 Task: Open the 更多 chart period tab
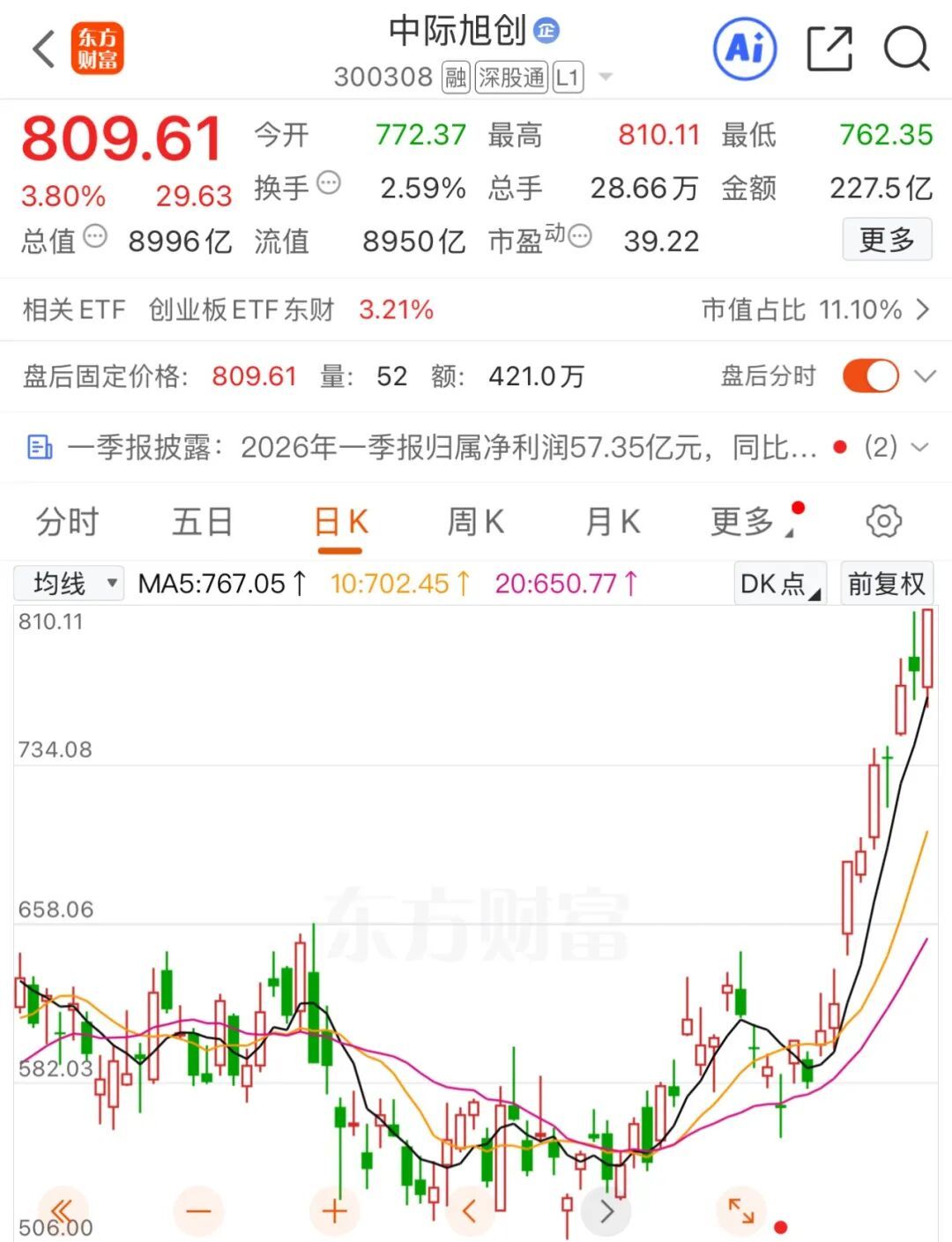[745, 522]
